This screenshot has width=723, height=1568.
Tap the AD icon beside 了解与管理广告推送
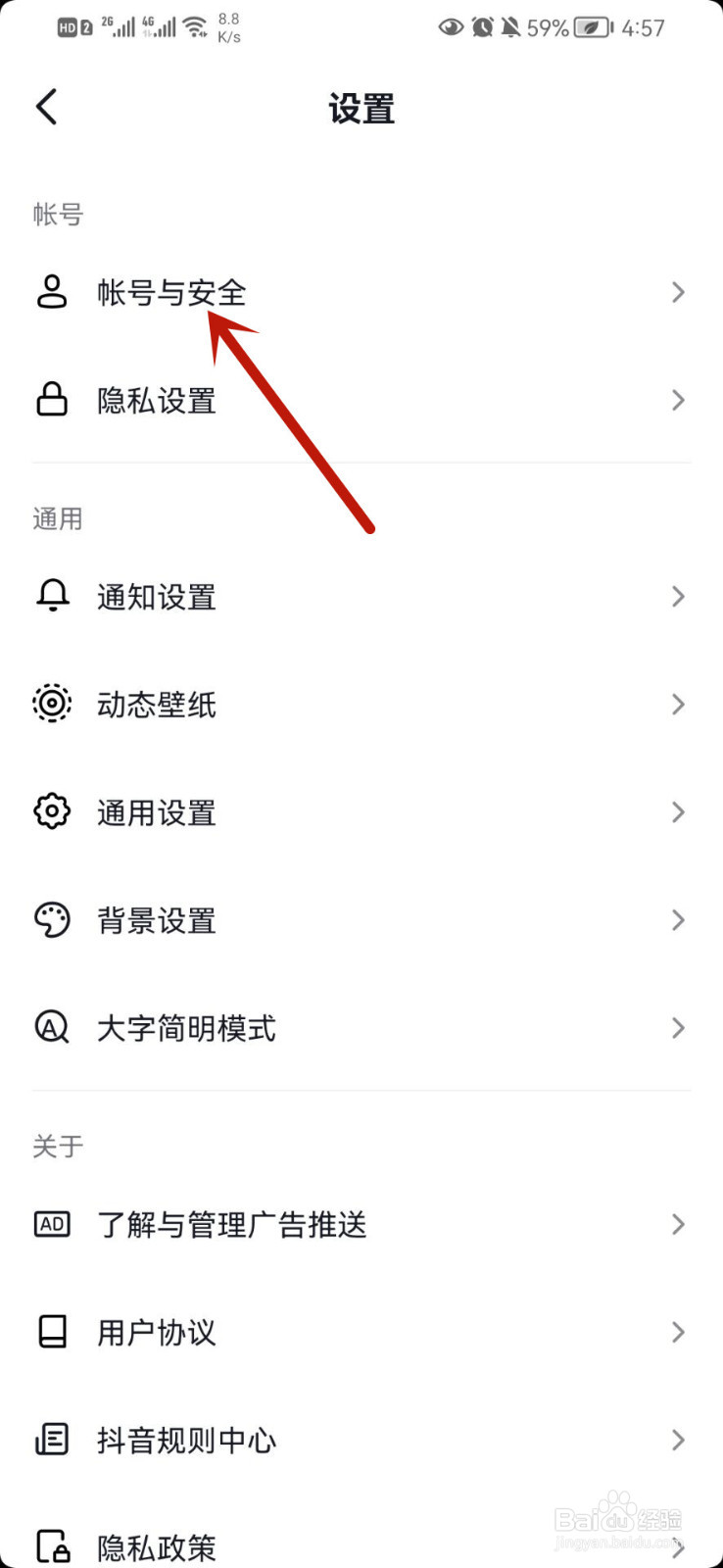coord(52,1223)
